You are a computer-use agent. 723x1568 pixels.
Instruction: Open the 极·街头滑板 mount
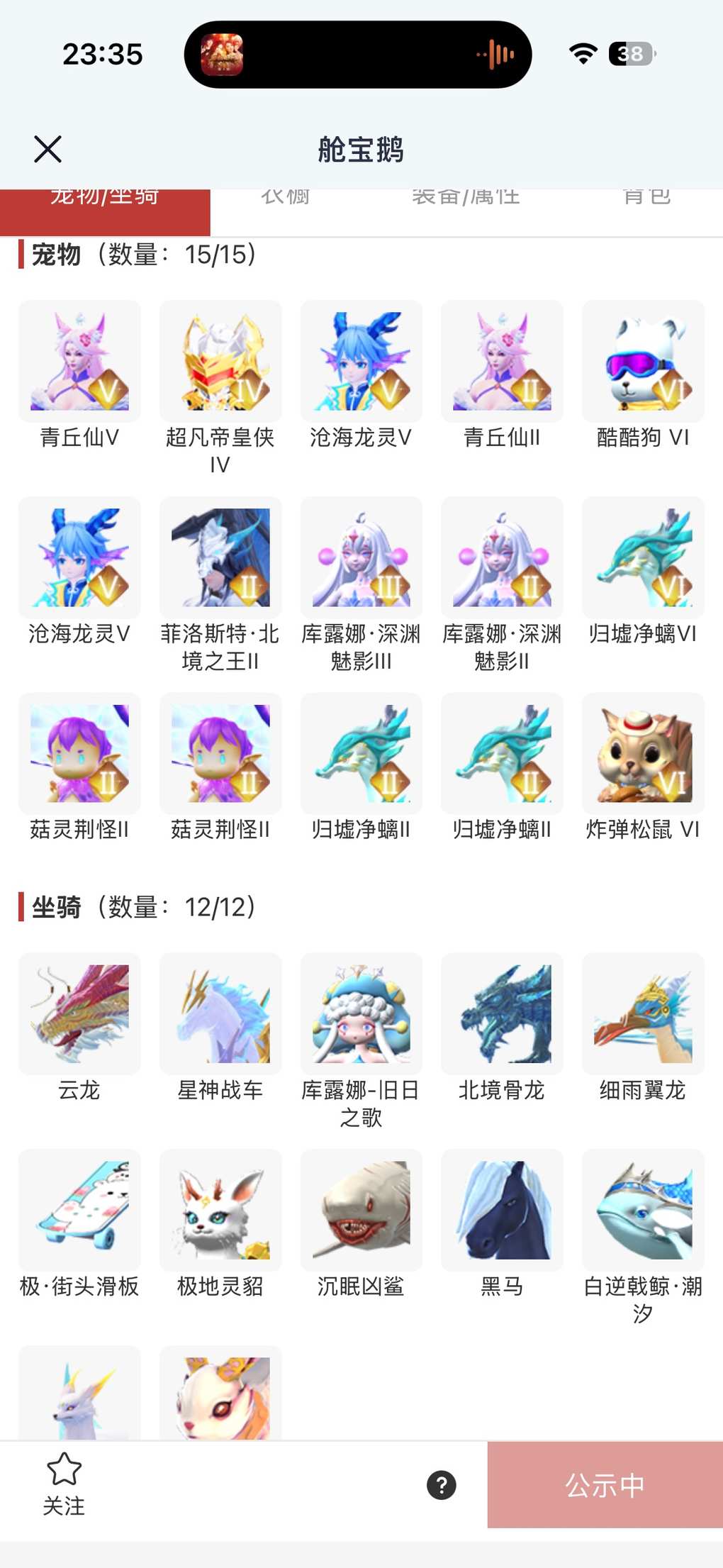(x=79, y=1211)
